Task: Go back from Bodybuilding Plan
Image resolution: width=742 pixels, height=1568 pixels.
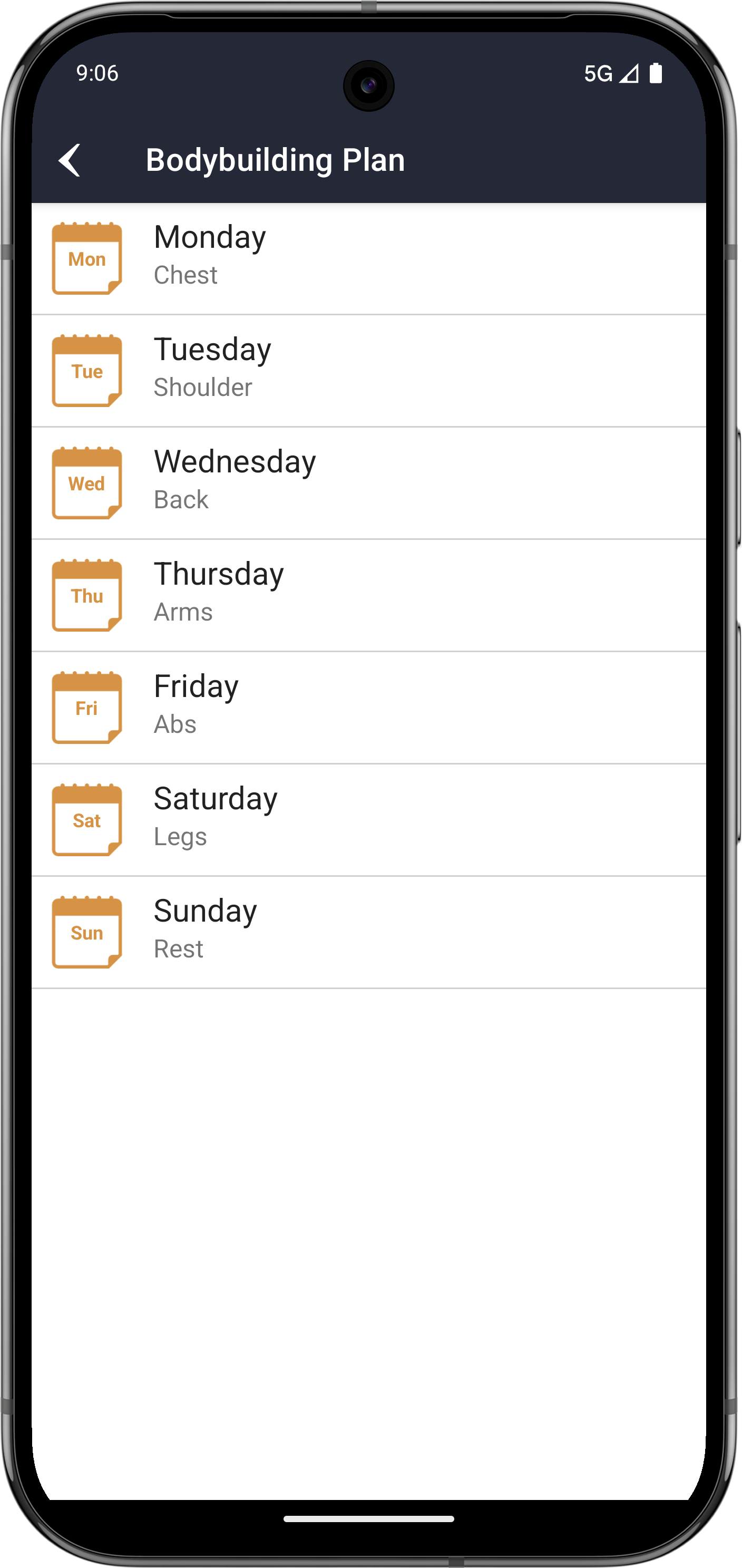Action: (70, 160)
